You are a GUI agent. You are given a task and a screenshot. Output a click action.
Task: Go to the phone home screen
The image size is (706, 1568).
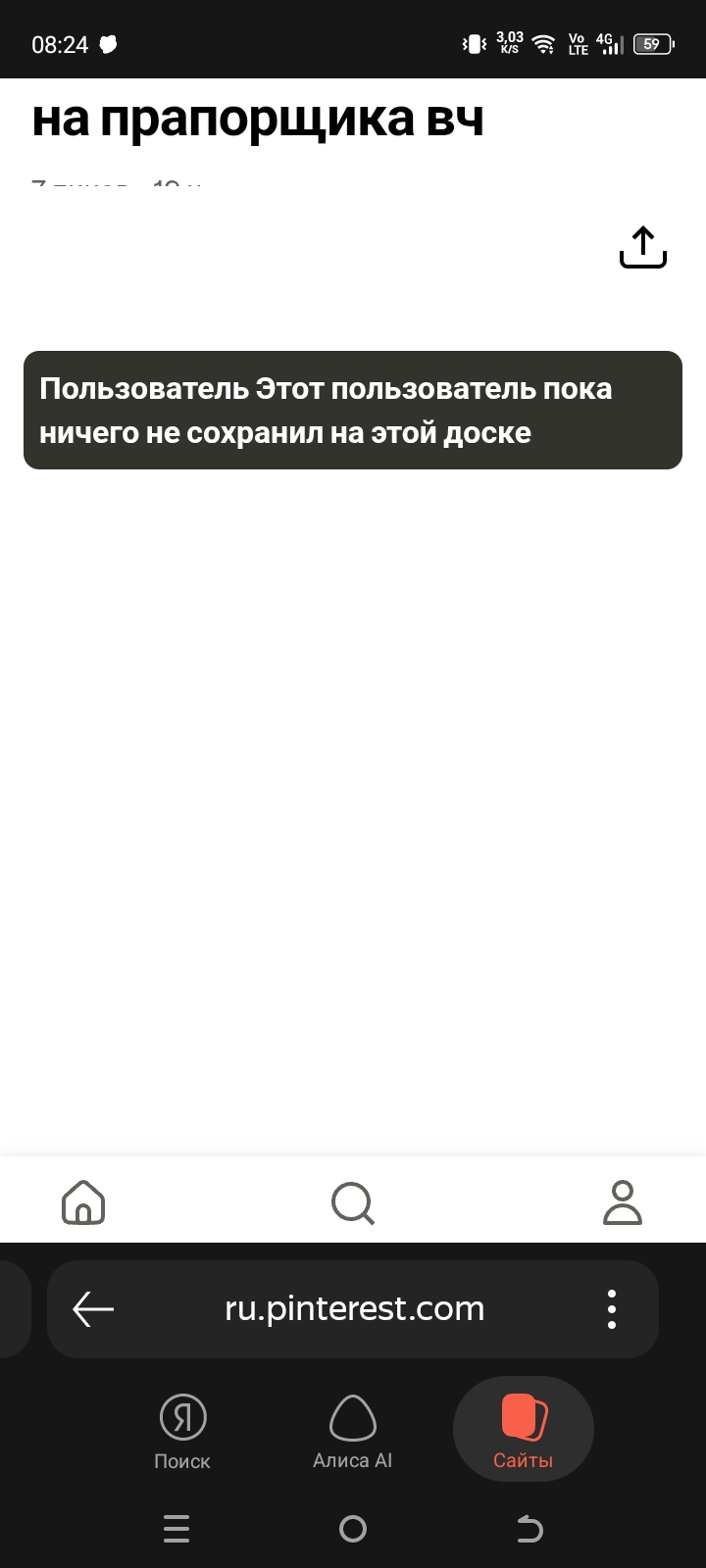point(353,1529)
